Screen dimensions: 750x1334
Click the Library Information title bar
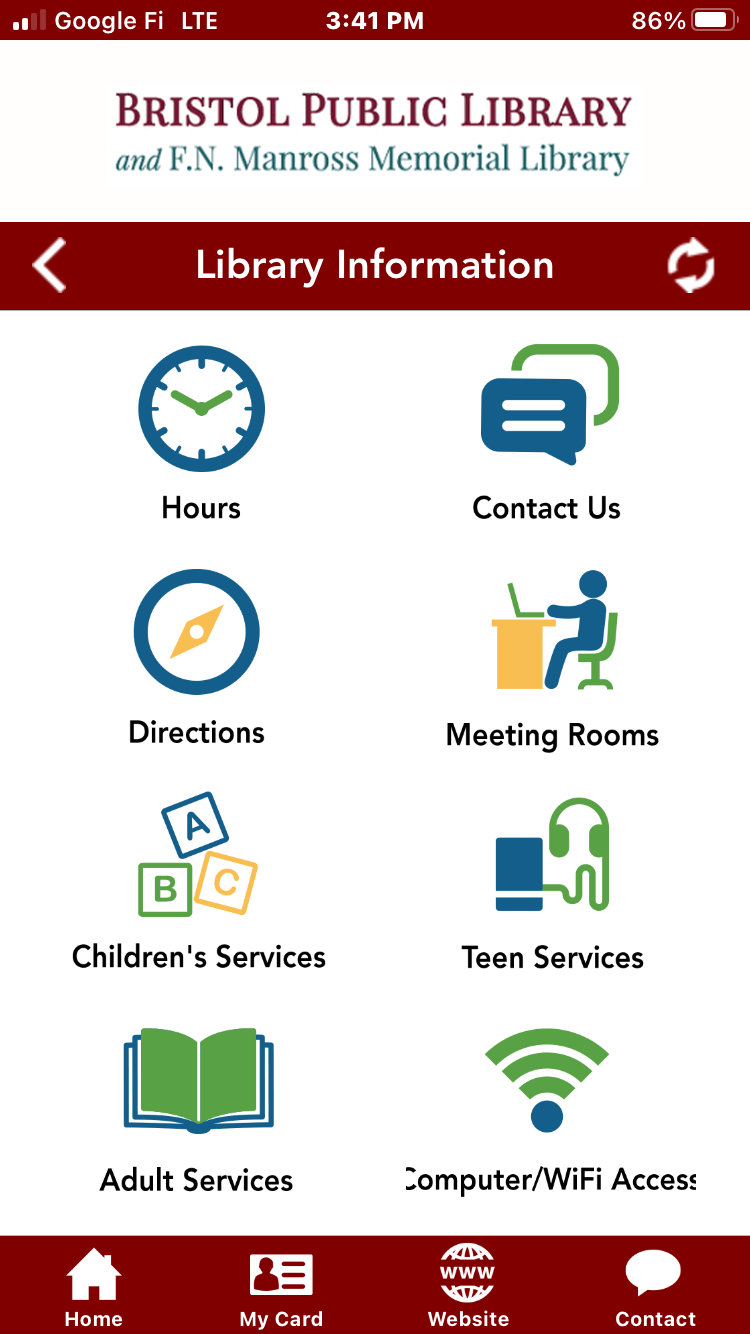point(374,265)
